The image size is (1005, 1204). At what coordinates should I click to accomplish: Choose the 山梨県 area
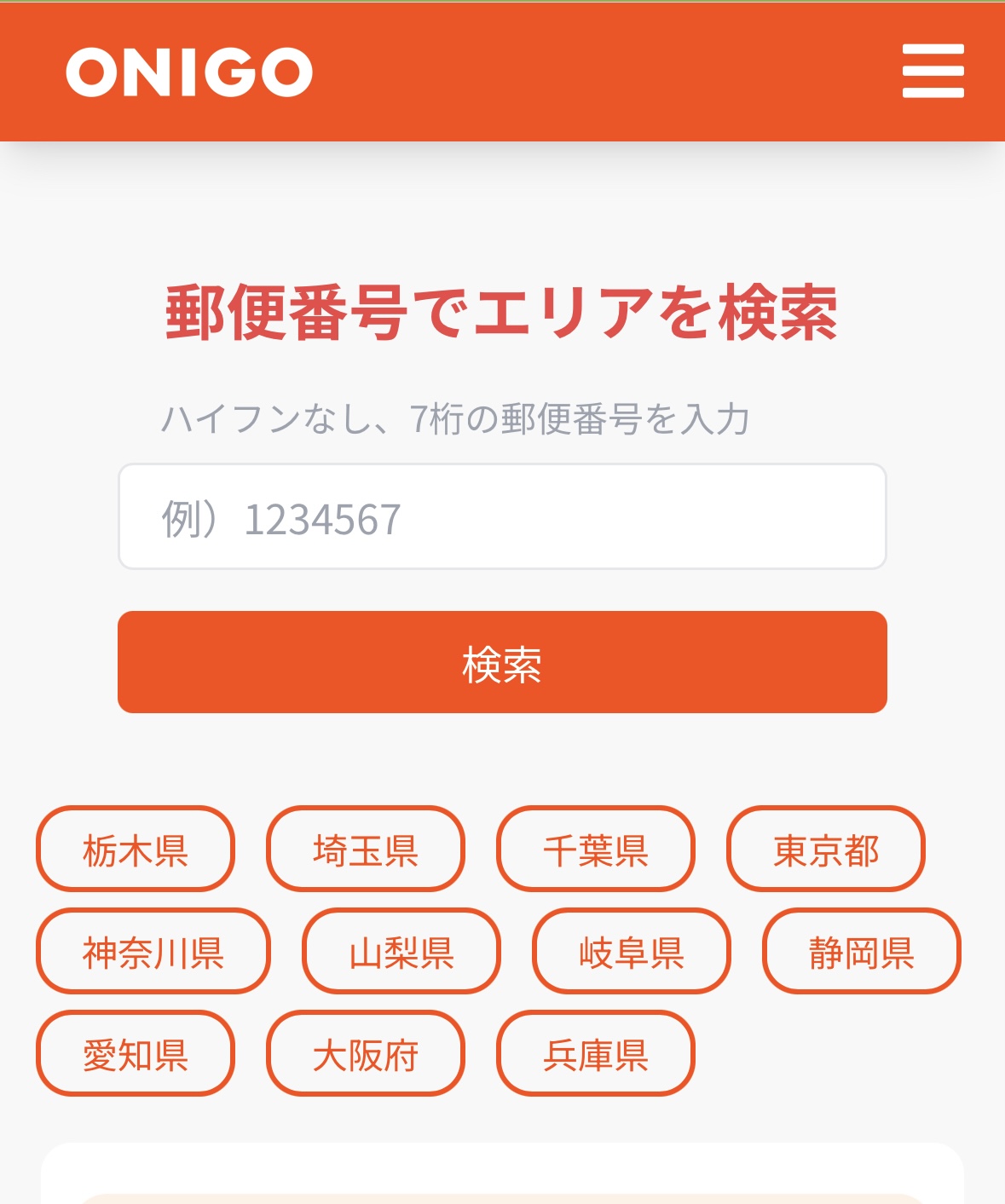(x=401, y=952)
